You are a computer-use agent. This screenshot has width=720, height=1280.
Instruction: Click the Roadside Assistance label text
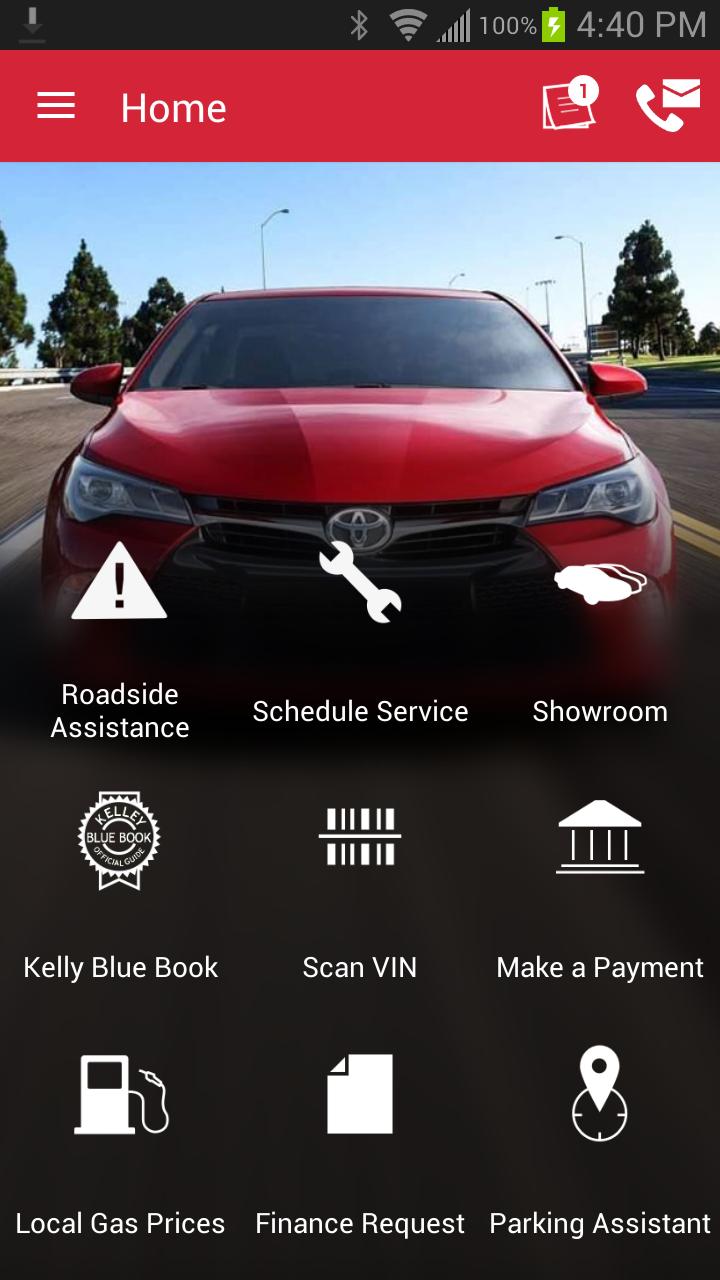118,710
